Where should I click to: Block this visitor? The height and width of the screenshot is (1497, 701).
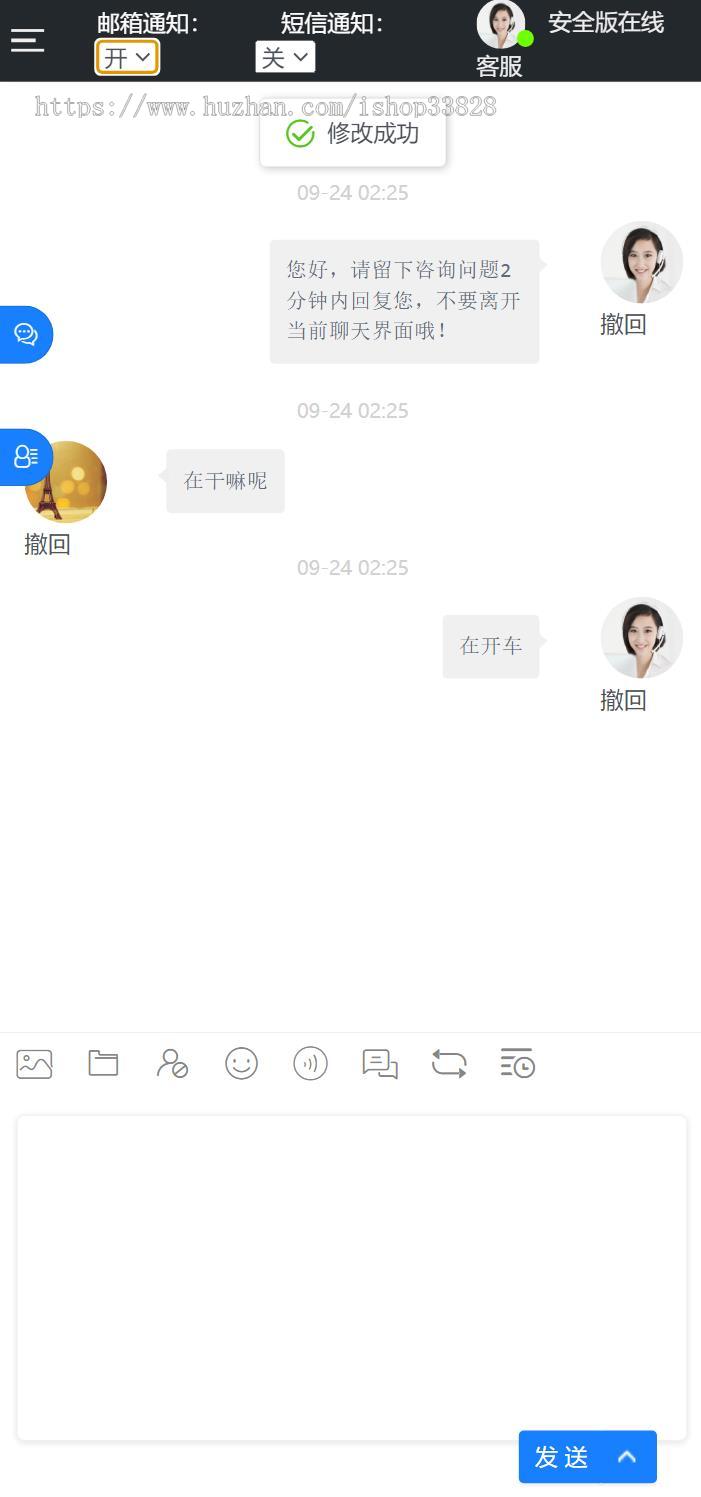(172, 1063)
